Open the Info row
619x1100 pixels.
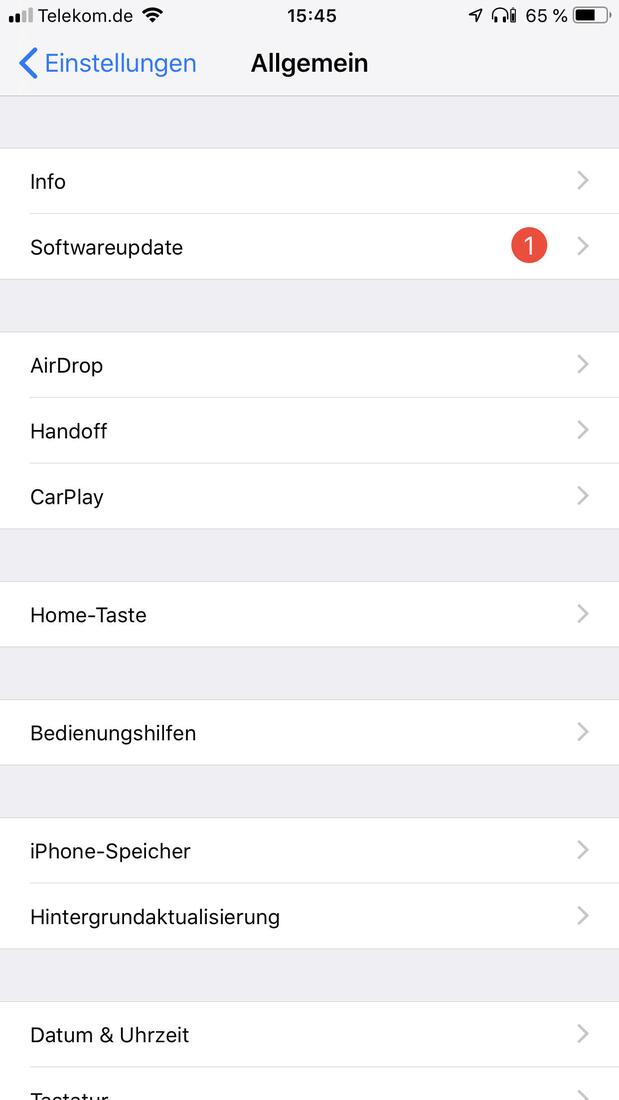click(x=309, y=181)
